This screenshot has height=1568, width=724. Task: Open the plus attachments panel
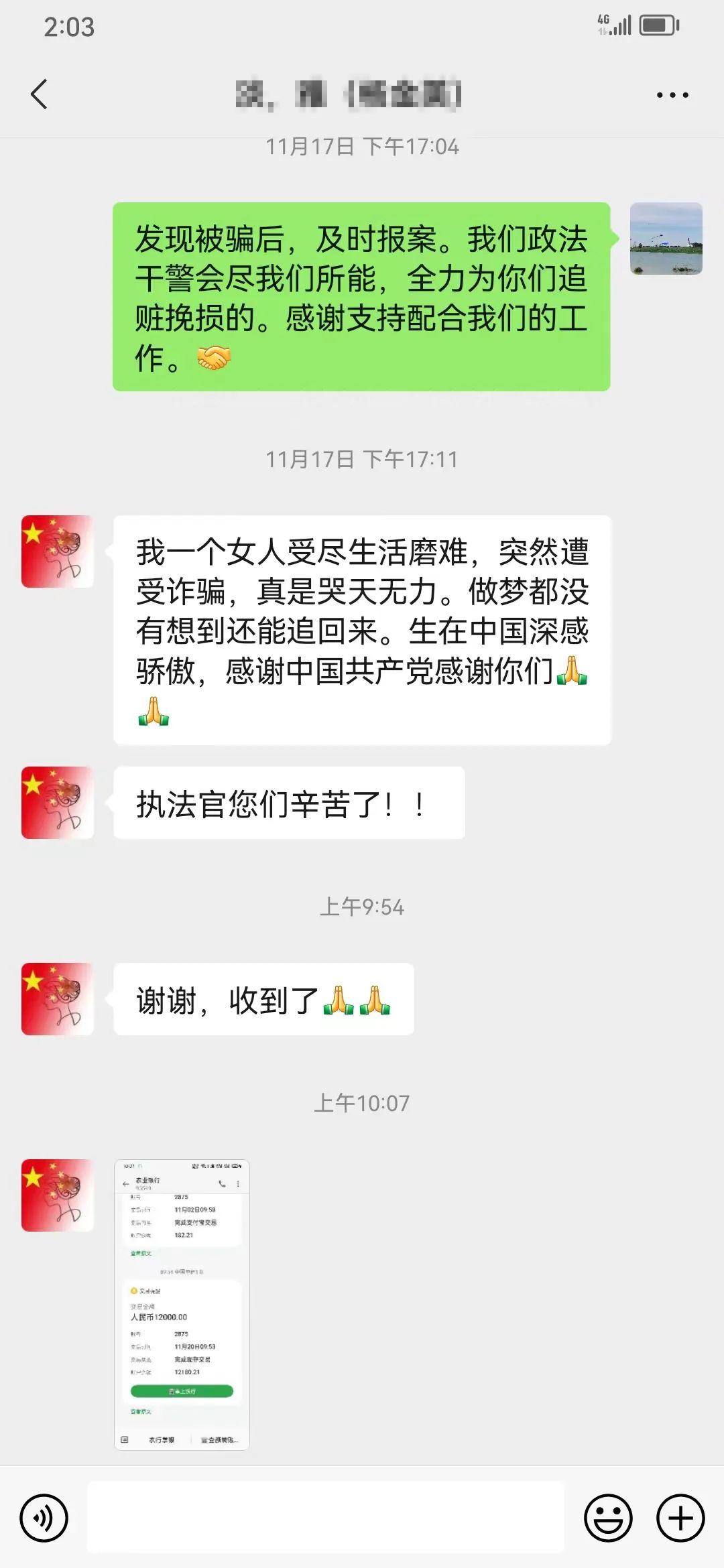680,1518
